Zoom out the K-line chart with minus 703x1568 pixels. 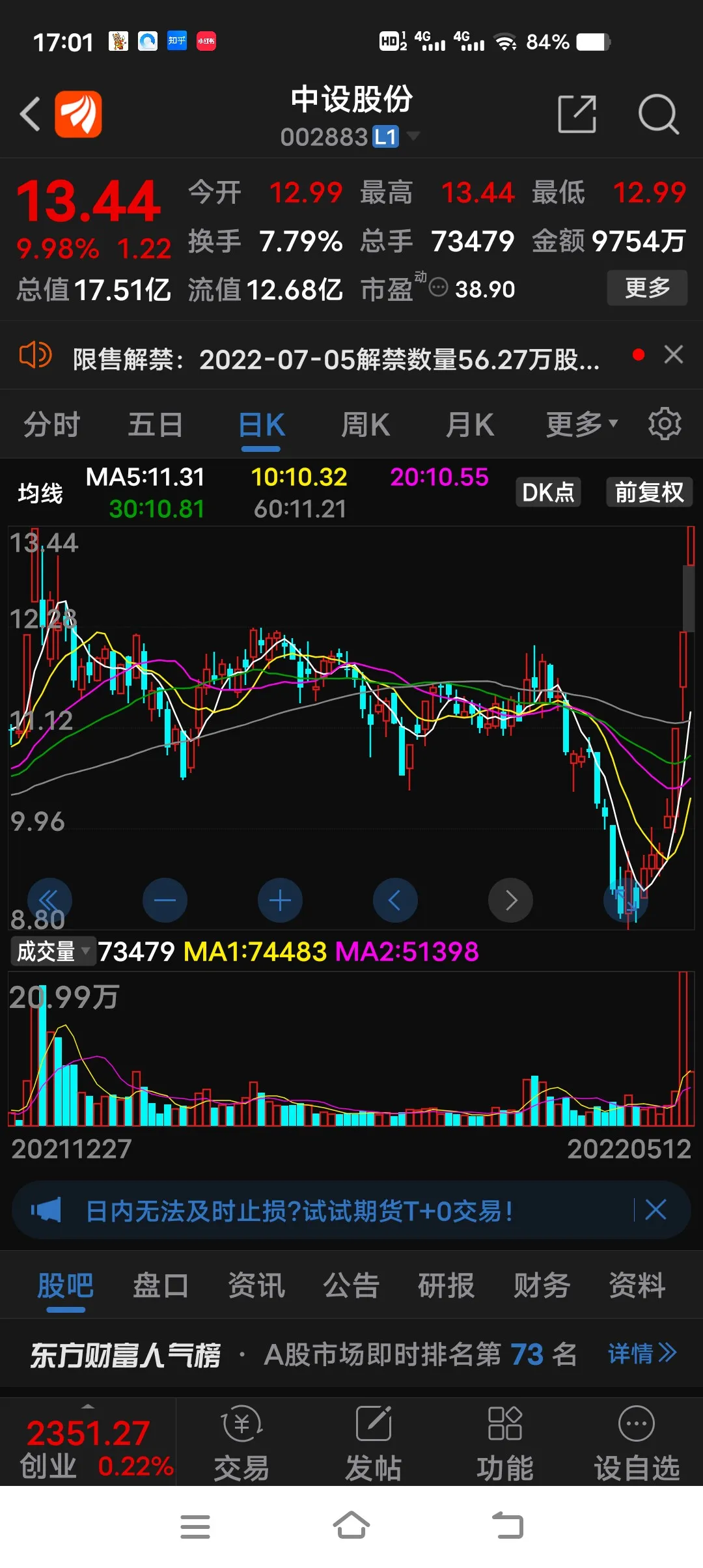pos(165,901)
